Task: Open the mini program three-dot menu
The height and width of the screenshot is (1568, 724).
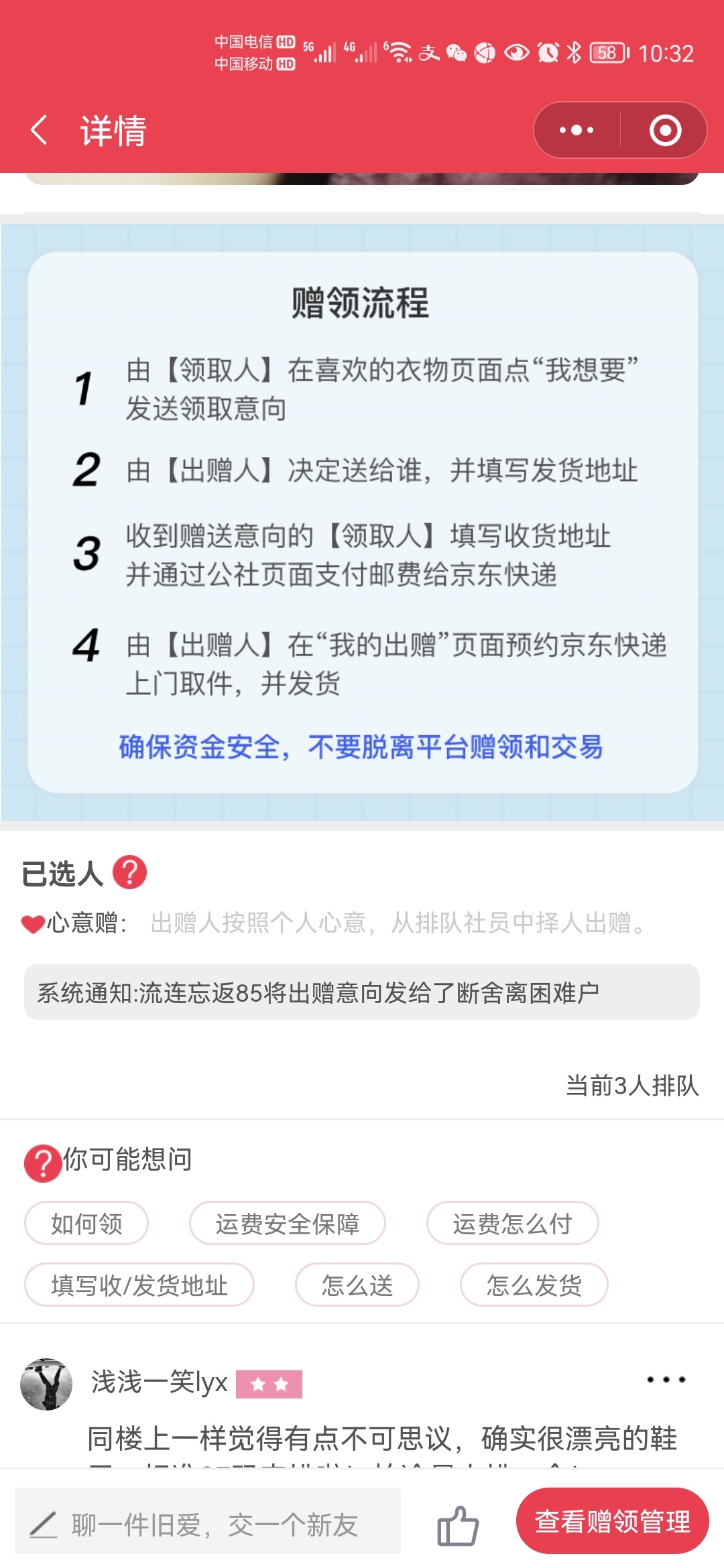Action: tap(577, 130)
